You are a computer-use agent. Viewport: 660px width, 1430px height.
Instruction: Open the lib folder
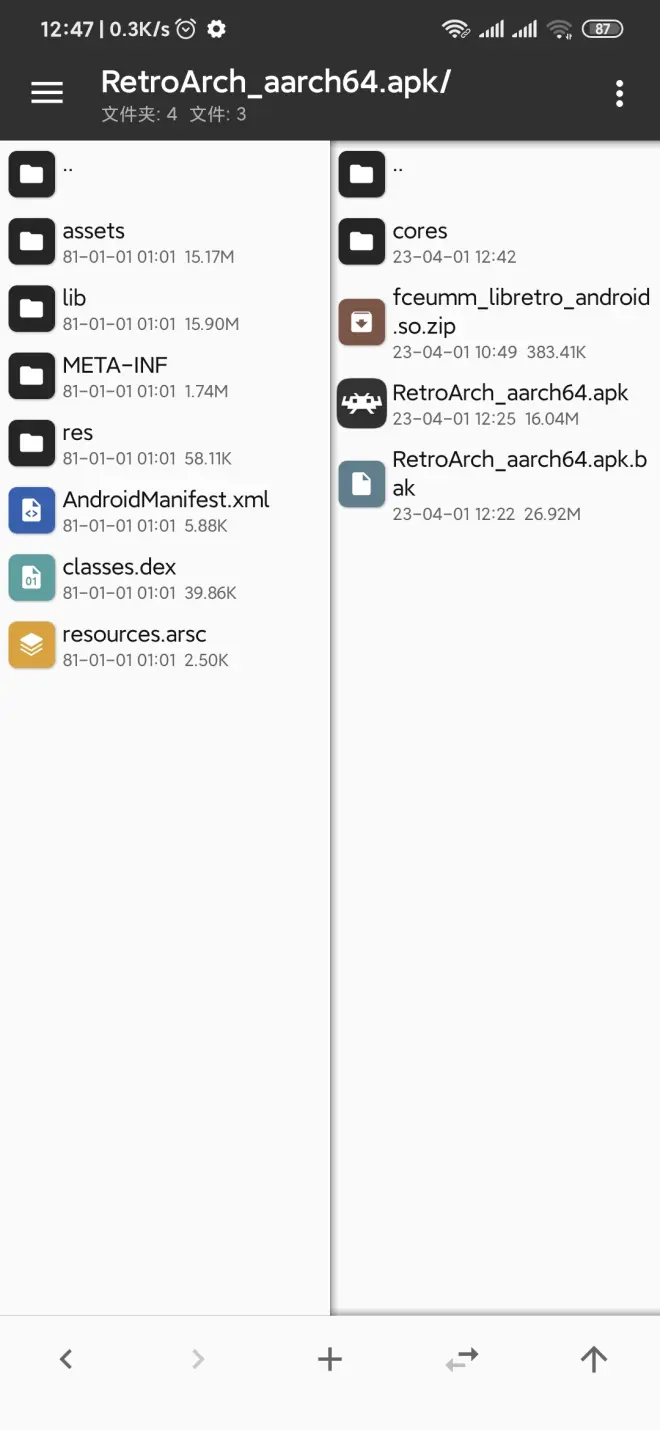(165, 309)
